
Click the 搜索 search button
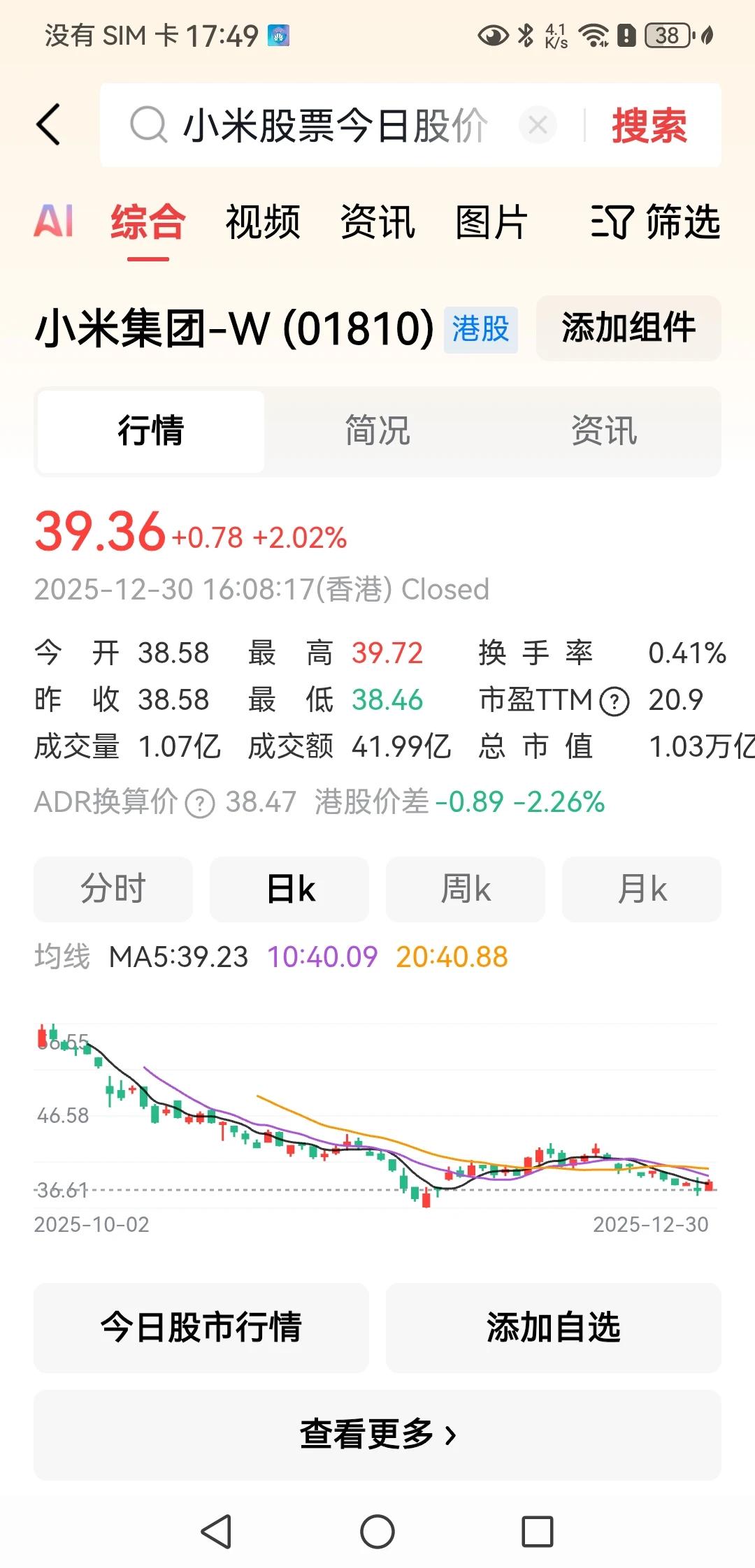[x=649, y=126]
